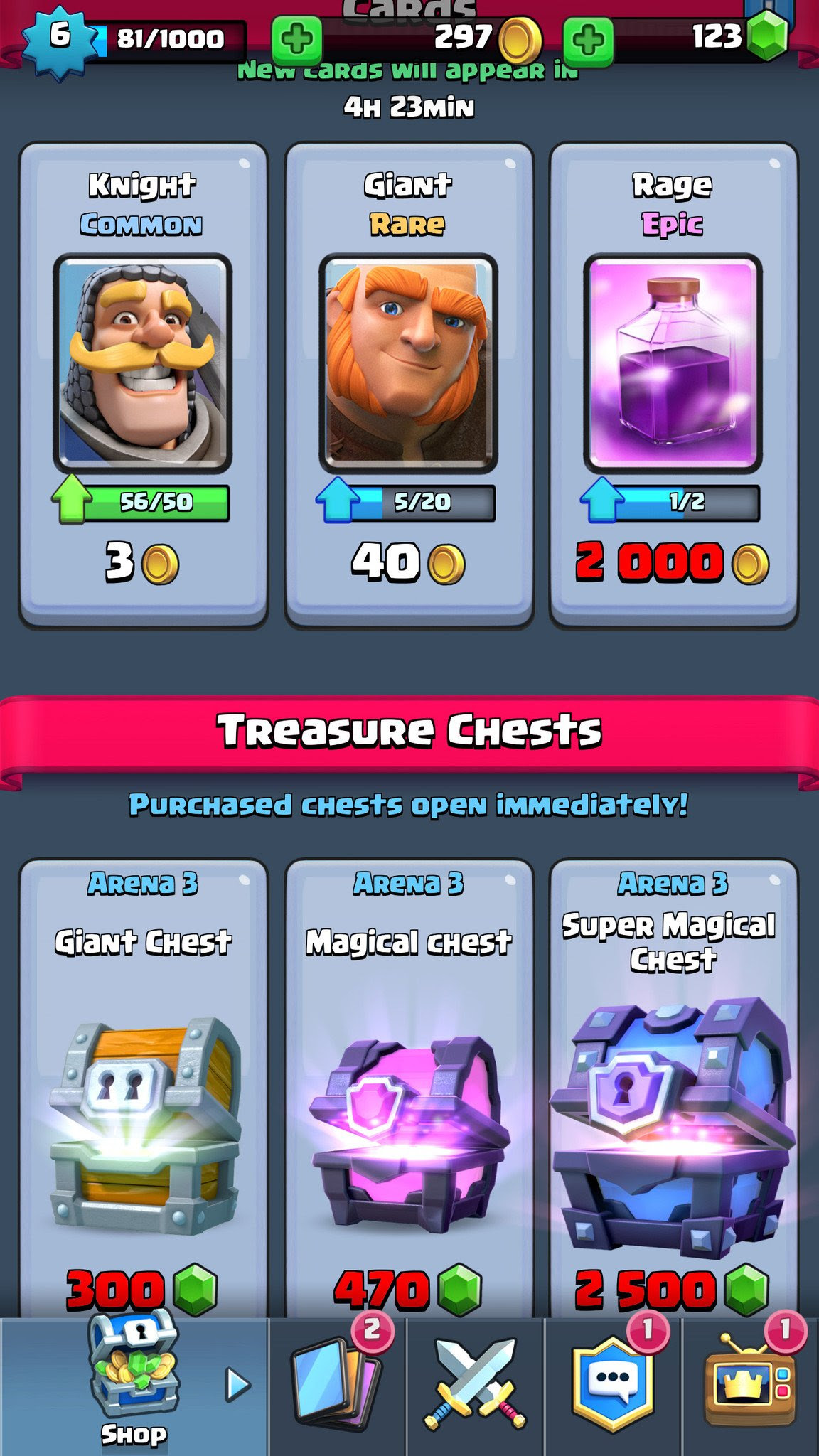Buy the Knight common card
819x1456 pixels.
pyautogui.click(x=143, y=384)
